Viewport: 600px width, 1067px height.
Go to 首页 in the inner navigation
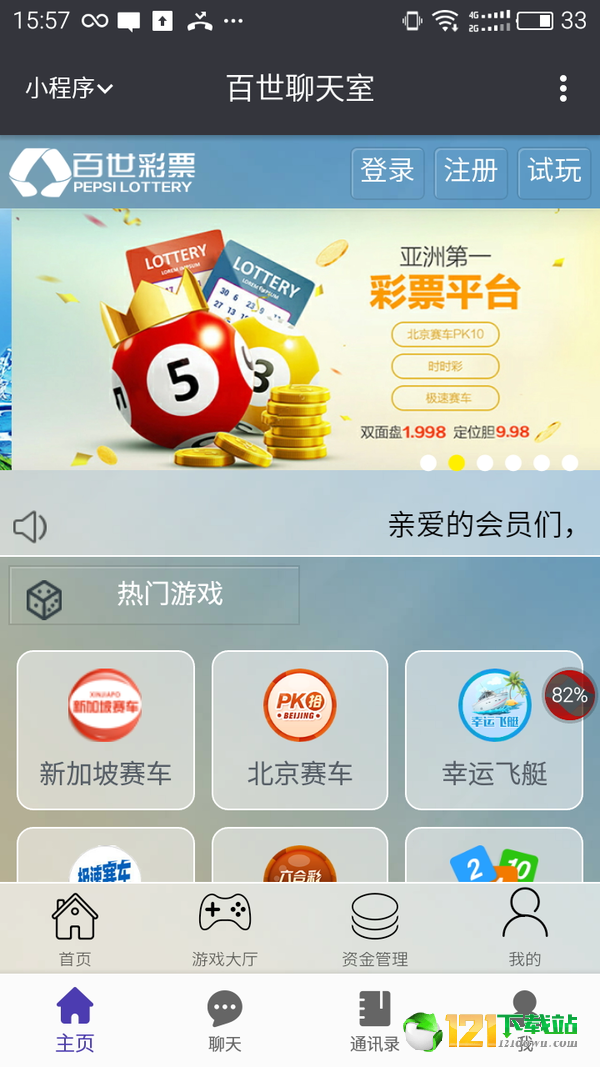[75, 930]
